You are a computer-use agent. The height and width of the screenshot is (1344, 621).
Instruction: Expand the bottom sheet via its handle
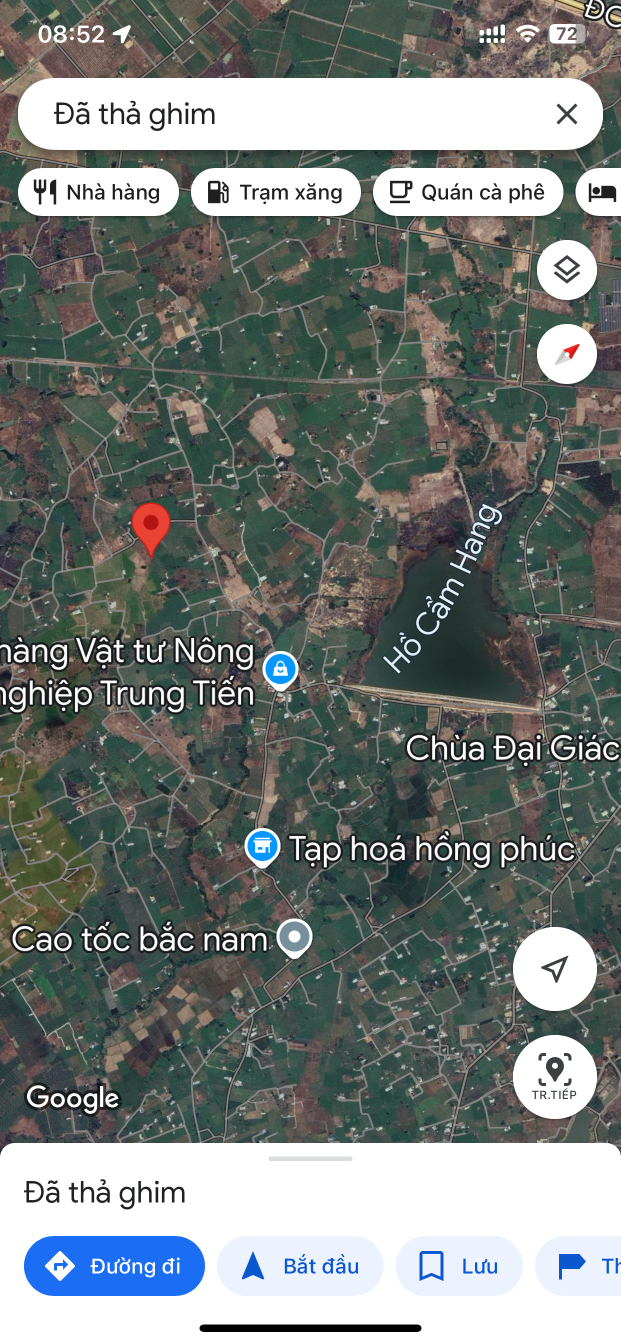coord(310,1159)
